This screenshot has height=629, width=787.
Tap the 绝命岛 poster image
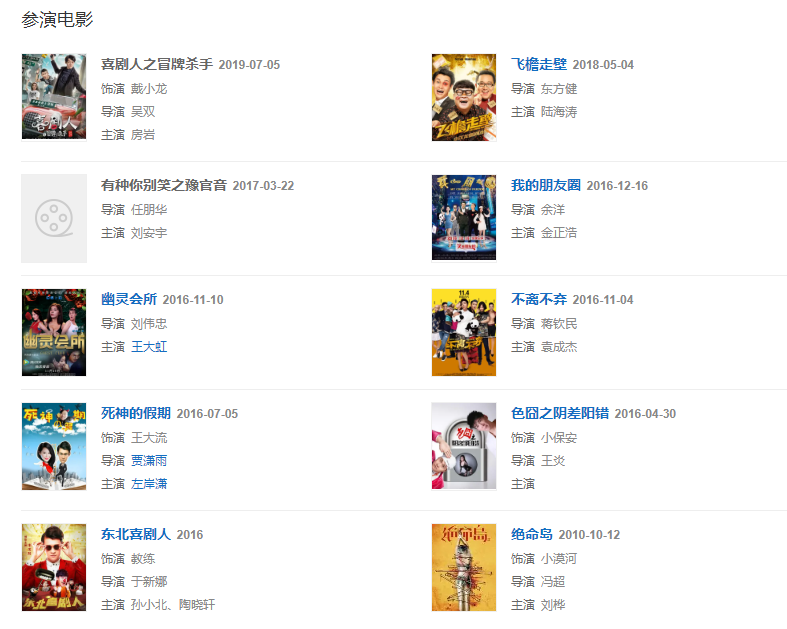[x=463, y=567]
